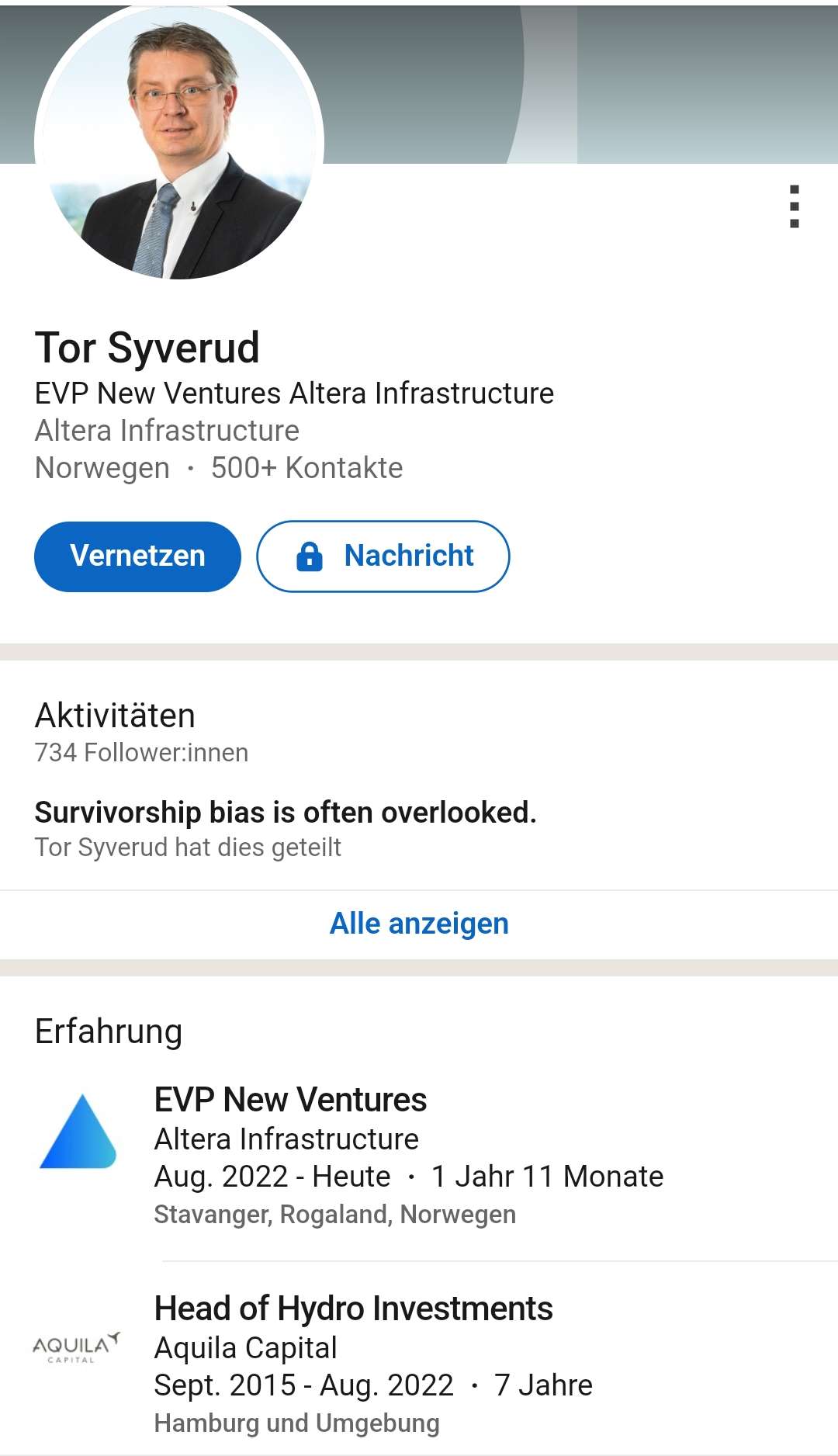Open Head of Hydro Investments entry
838x1456 pixels.
pos(353,1309)
